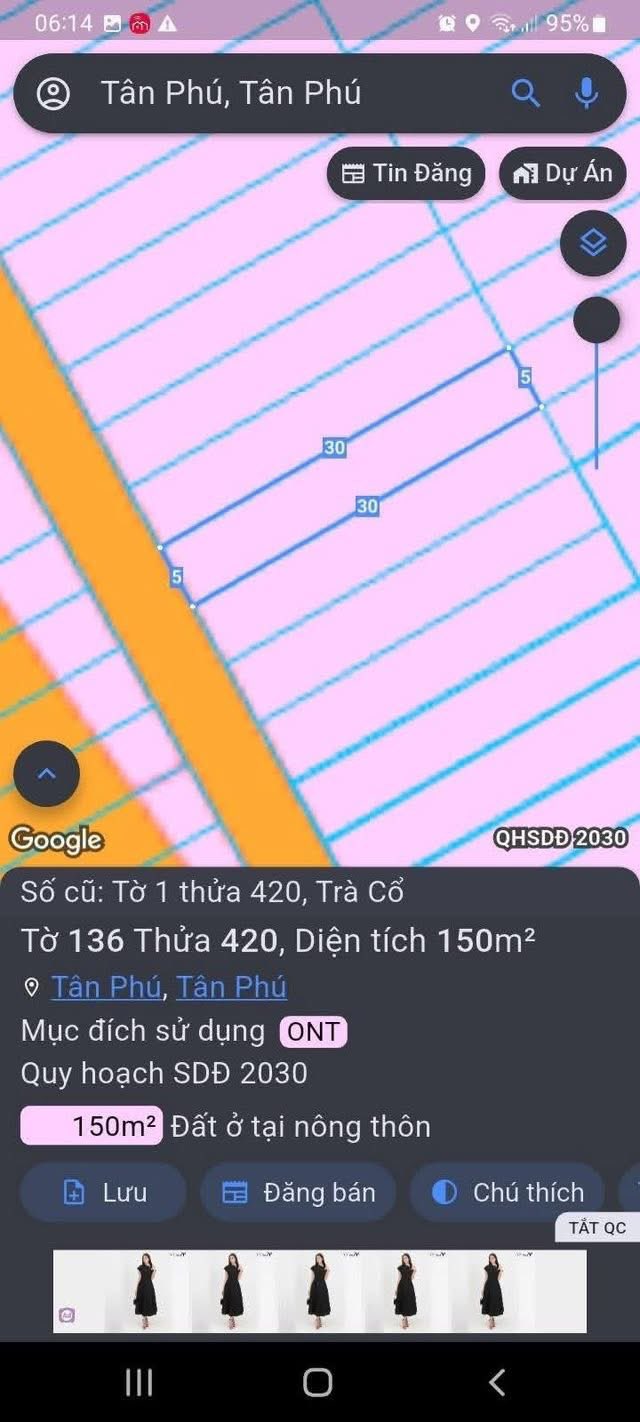
Task: Go back with the system back button
Action: point(497,1382)
